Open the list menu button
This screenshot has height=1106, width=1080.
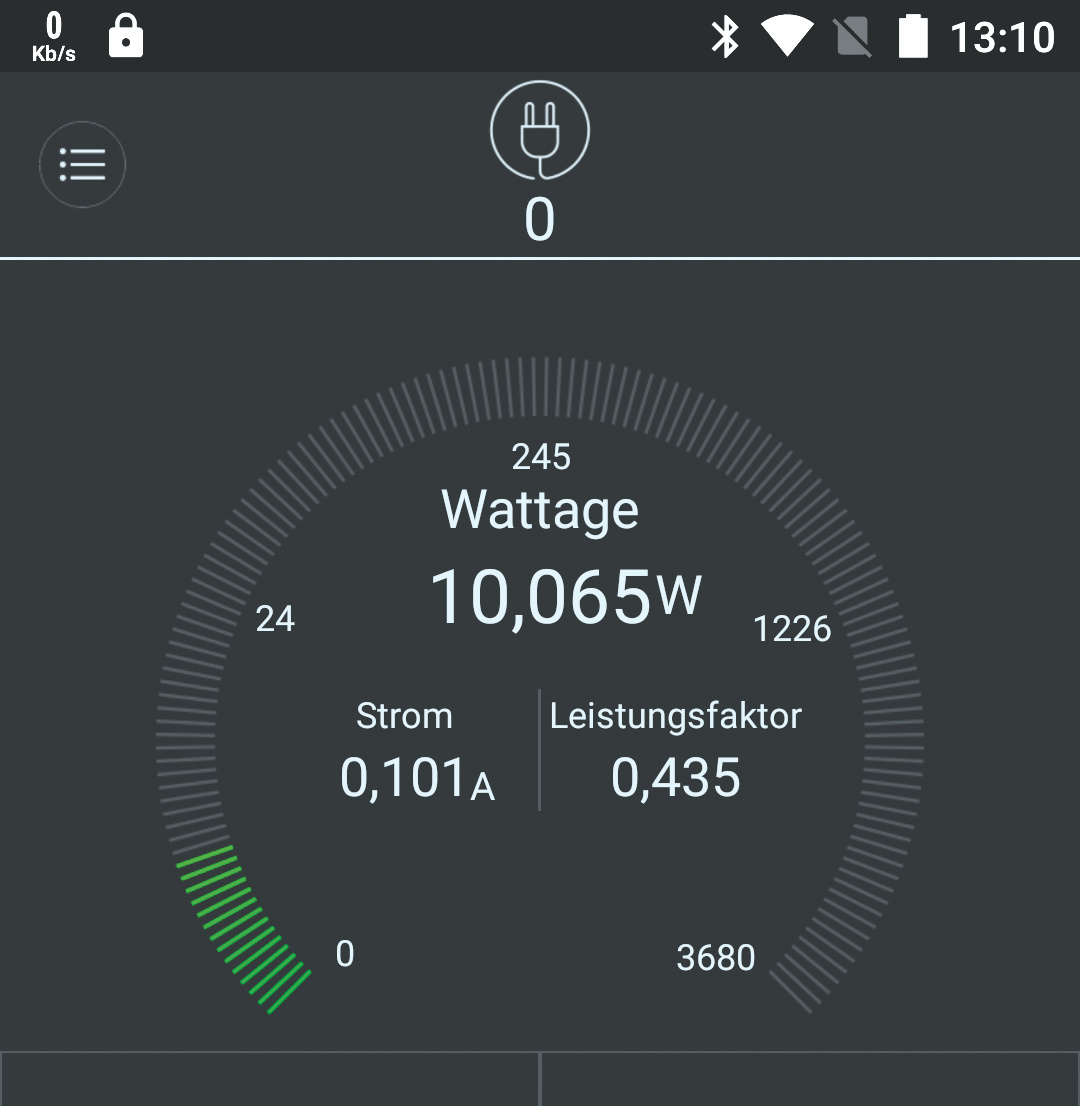pos(83,165)
